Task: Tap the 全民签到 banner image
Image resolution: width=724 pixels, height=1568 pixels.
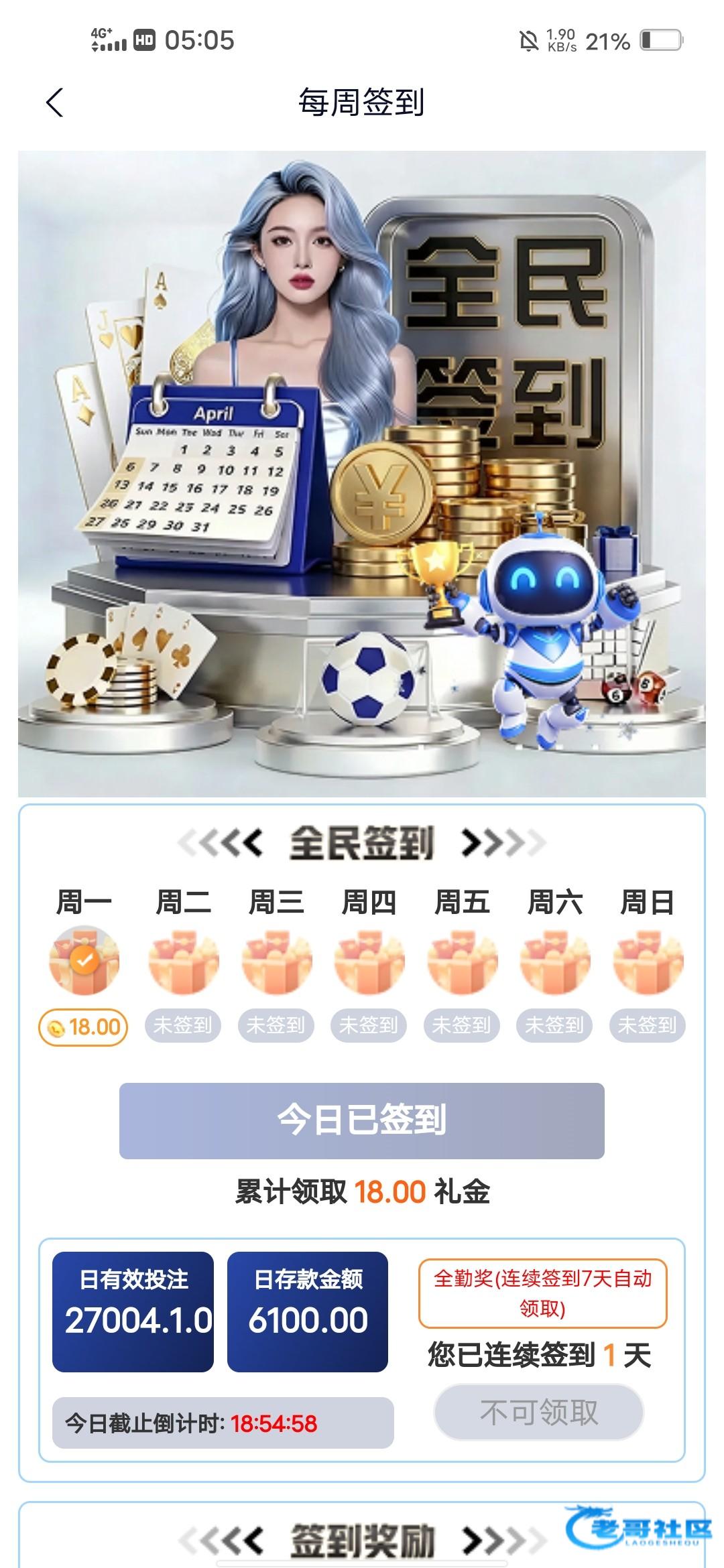Action: coord(362,474)
